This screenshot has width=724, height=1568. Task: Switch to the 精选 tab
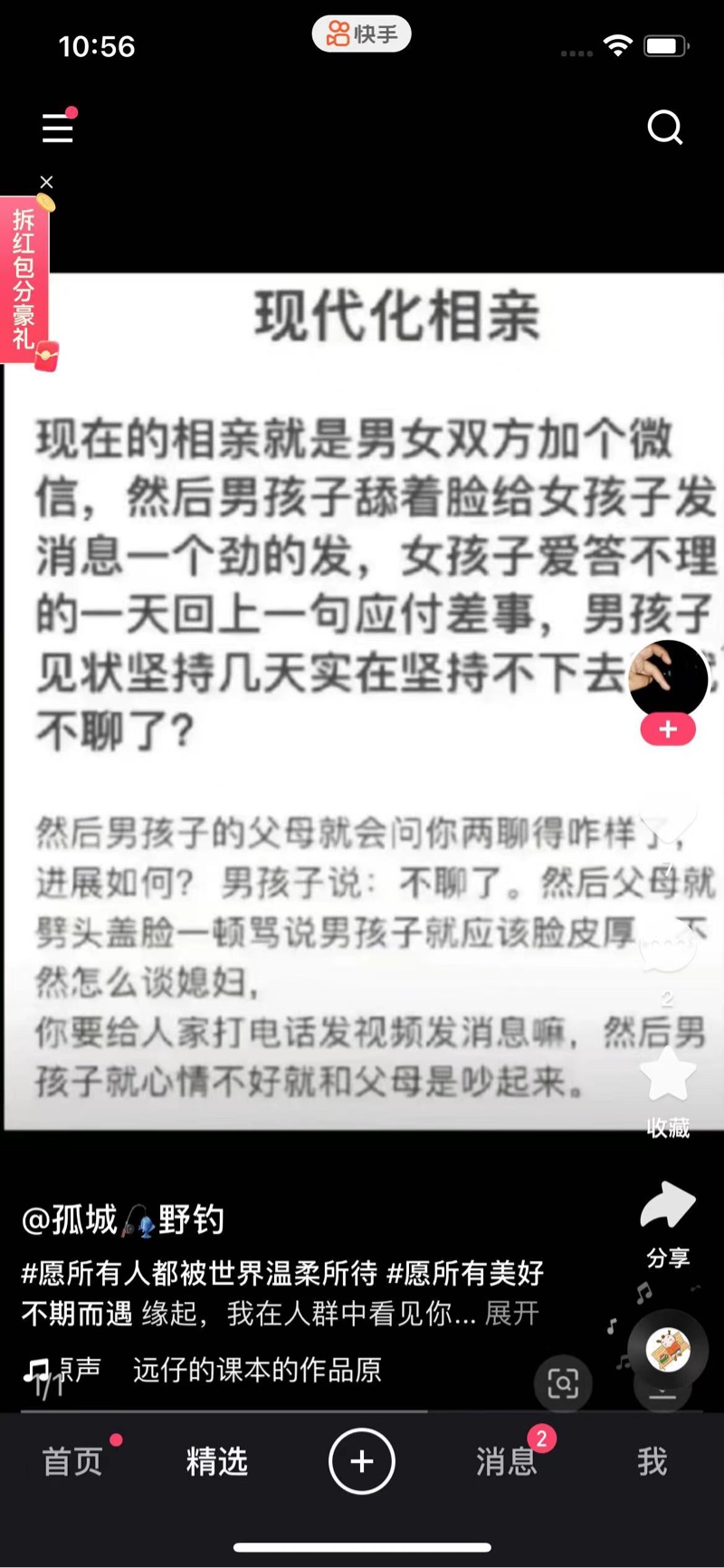click(217, 1461)
